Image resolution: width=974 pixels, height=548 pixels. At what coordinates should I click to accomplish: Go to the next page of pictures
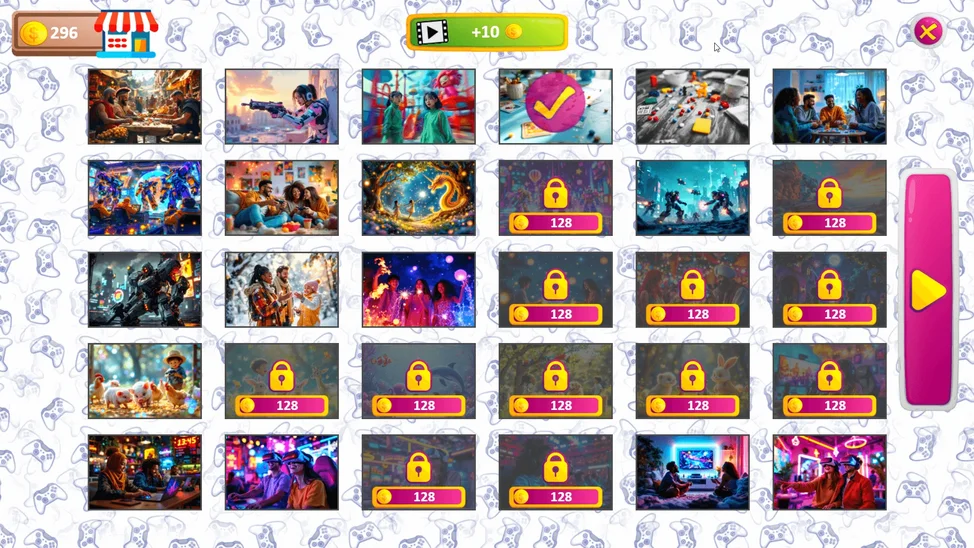928,291
